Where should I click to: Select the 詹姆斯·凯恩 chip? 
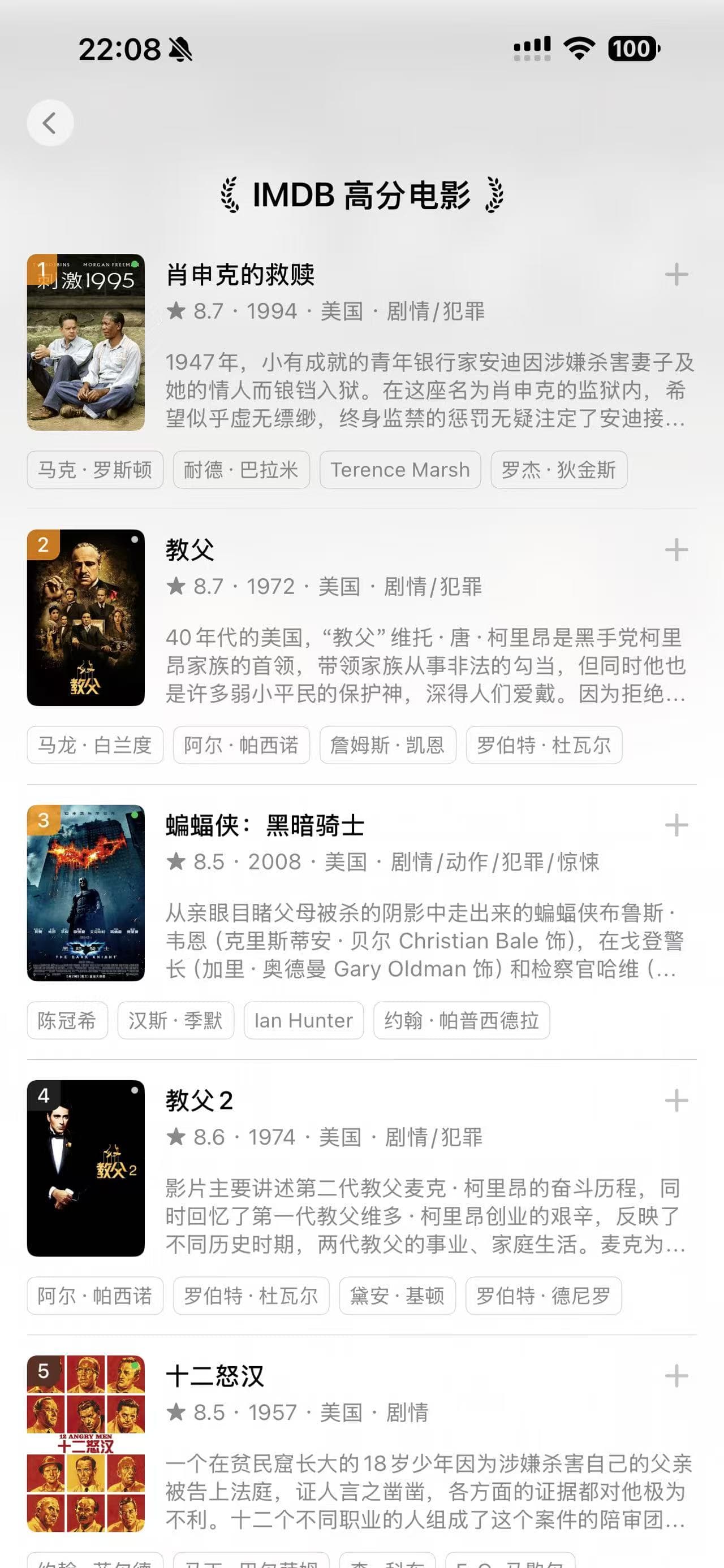(387, 745)
